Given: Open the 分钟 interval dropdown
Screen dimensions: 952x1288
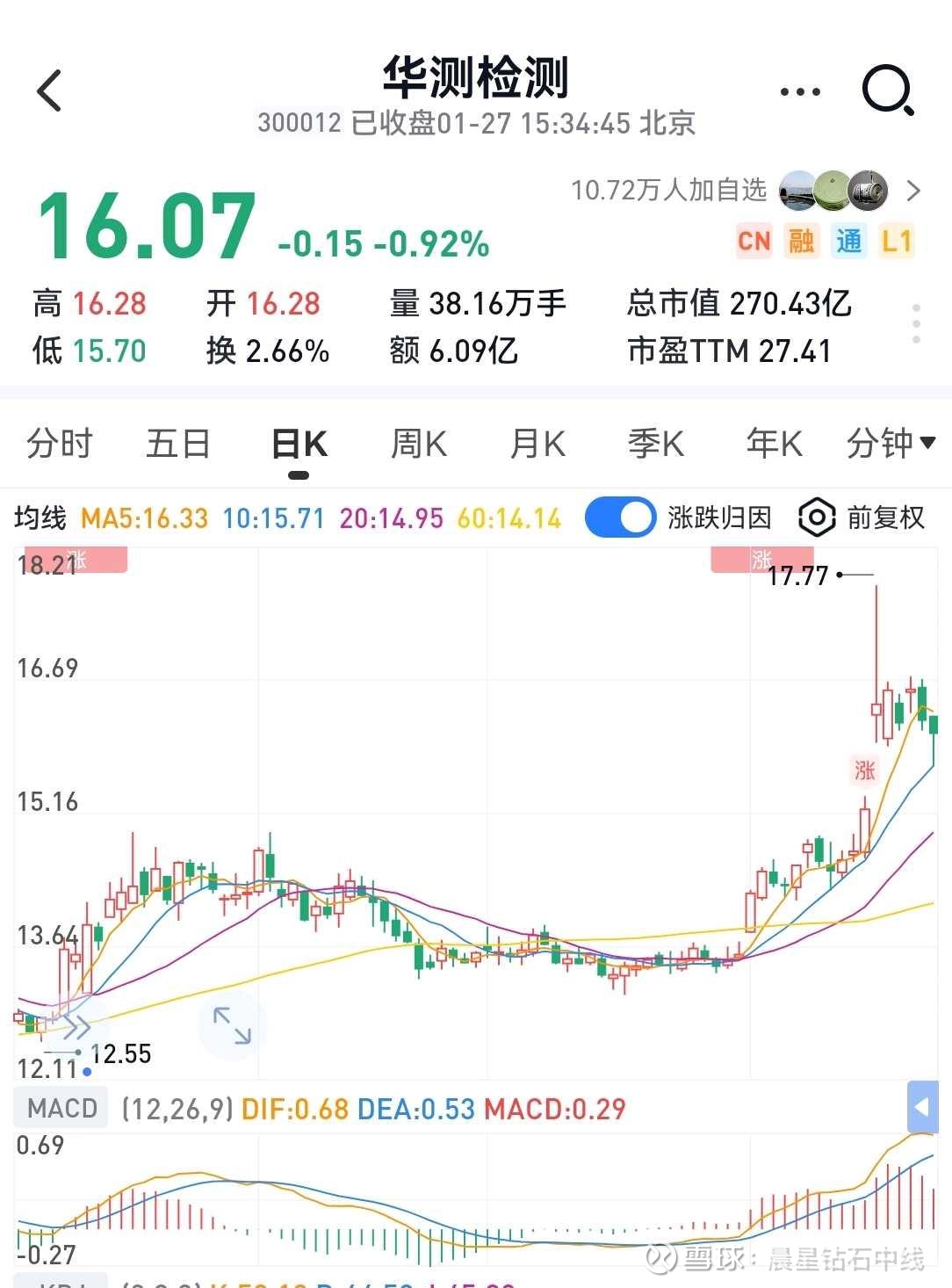Looking at the screenshot, I should coord(891,444).
